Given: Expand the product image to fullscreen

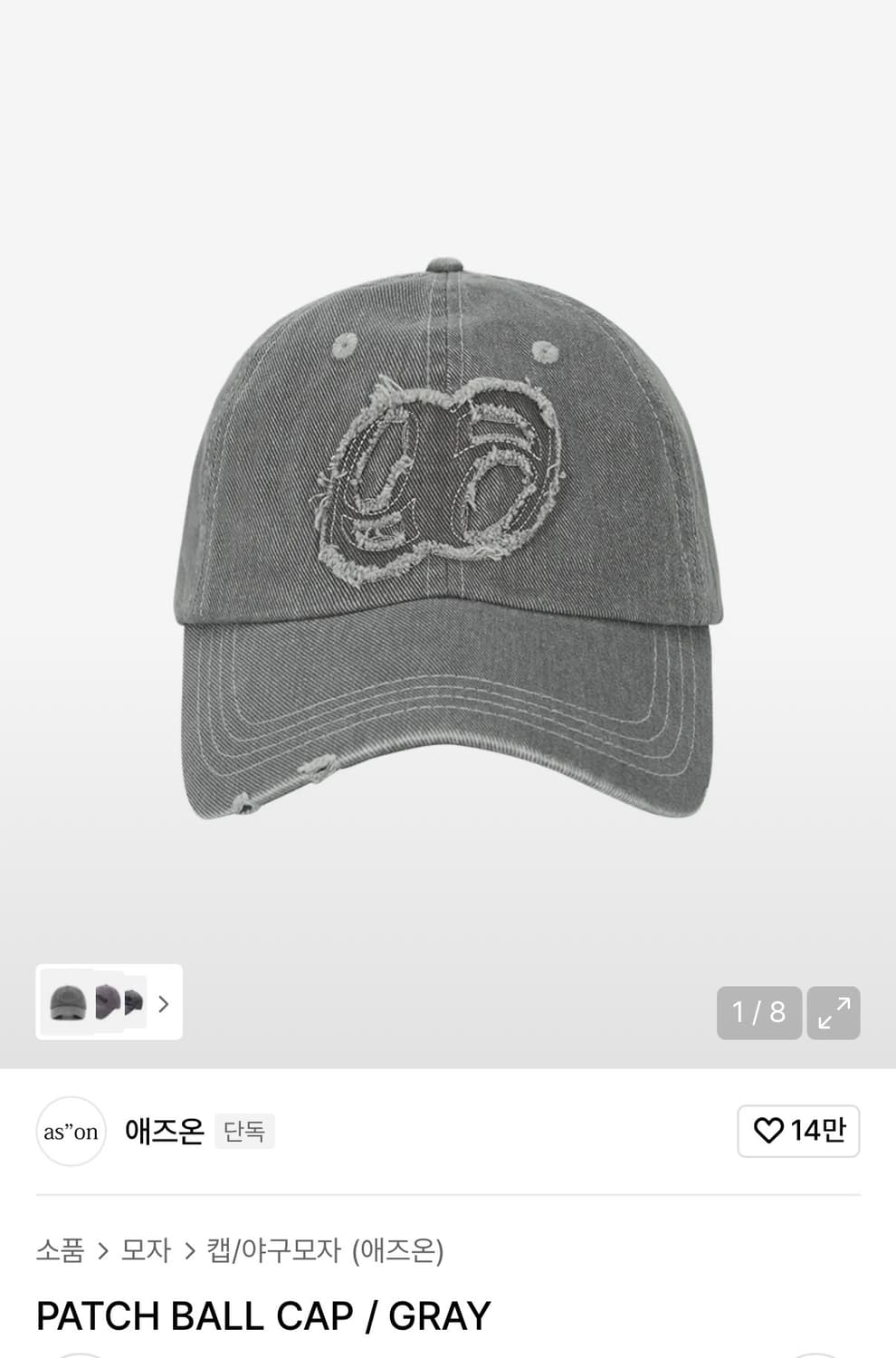Looking at the screenshot, I should (x=833, y=1012).
